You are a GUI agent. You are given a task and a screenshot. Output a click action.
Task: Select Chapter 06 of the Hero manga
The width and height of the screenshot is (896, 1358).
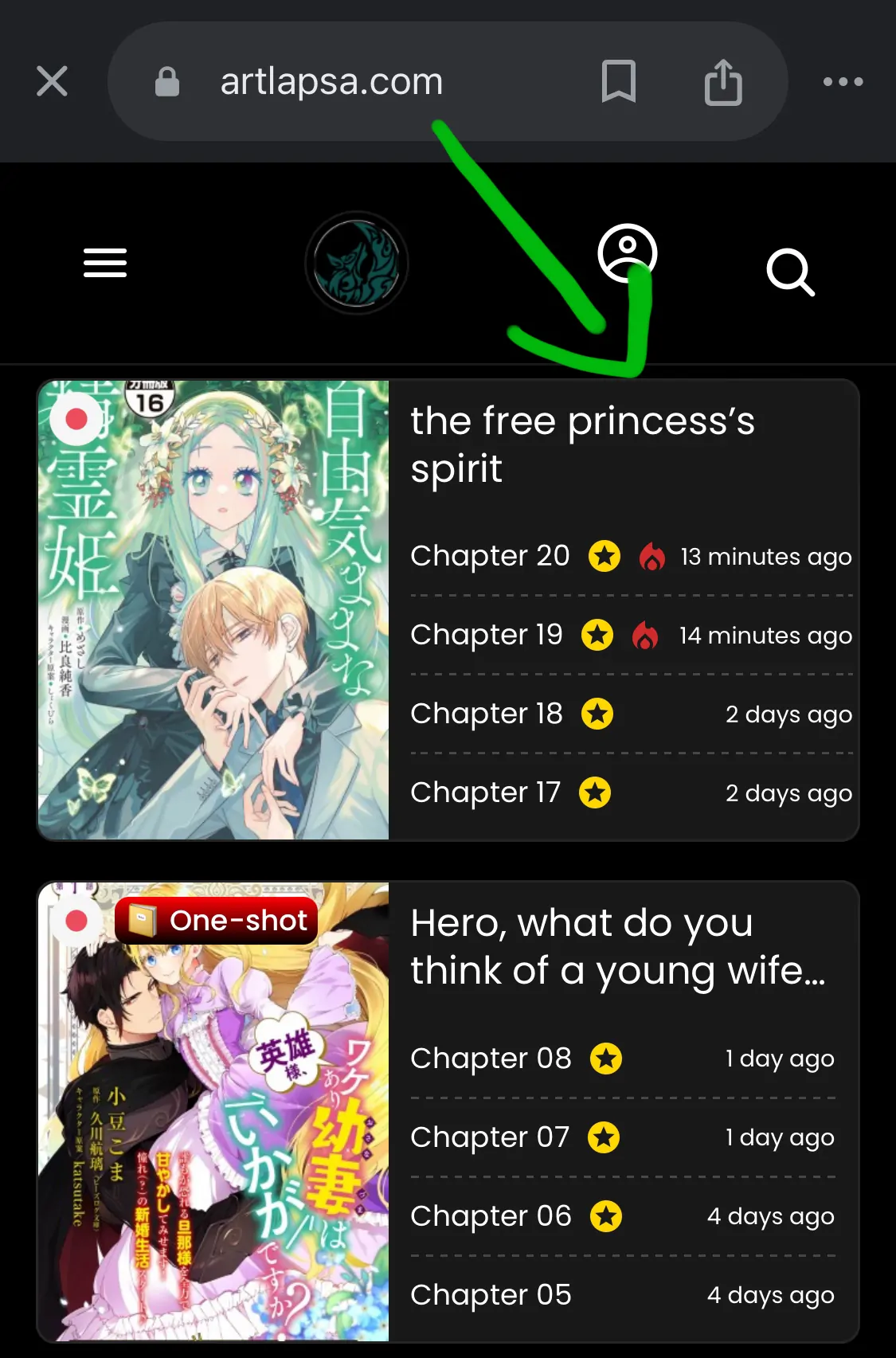pyautogui.click(x=491, y=1216)
